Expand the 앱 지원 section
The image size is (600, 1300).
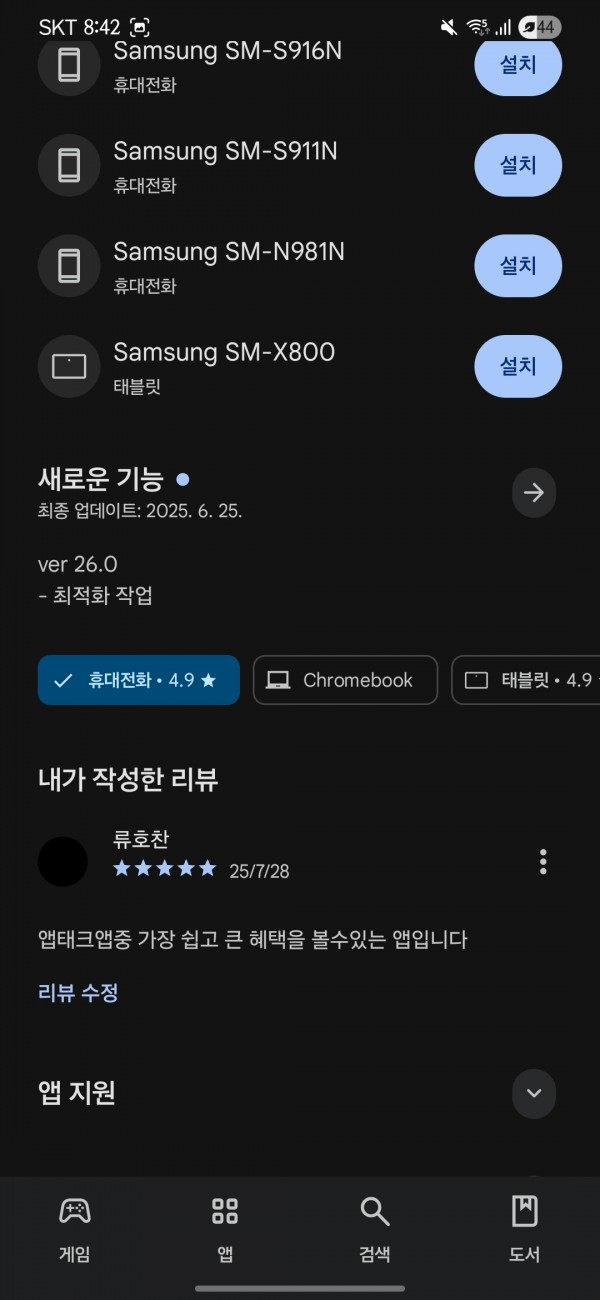click(534, 1093)
